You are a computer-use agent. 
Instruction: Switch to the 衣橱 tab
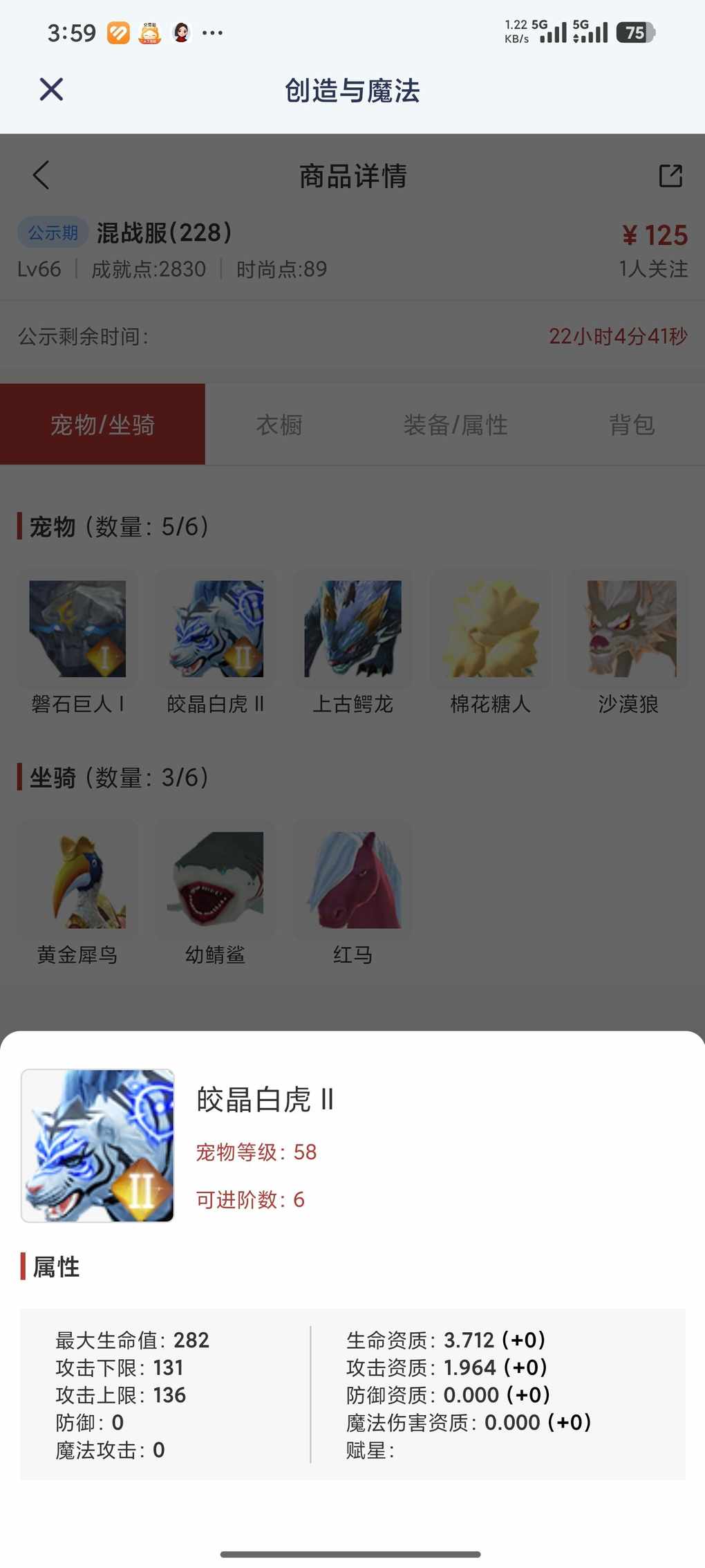tap(279, 425)
